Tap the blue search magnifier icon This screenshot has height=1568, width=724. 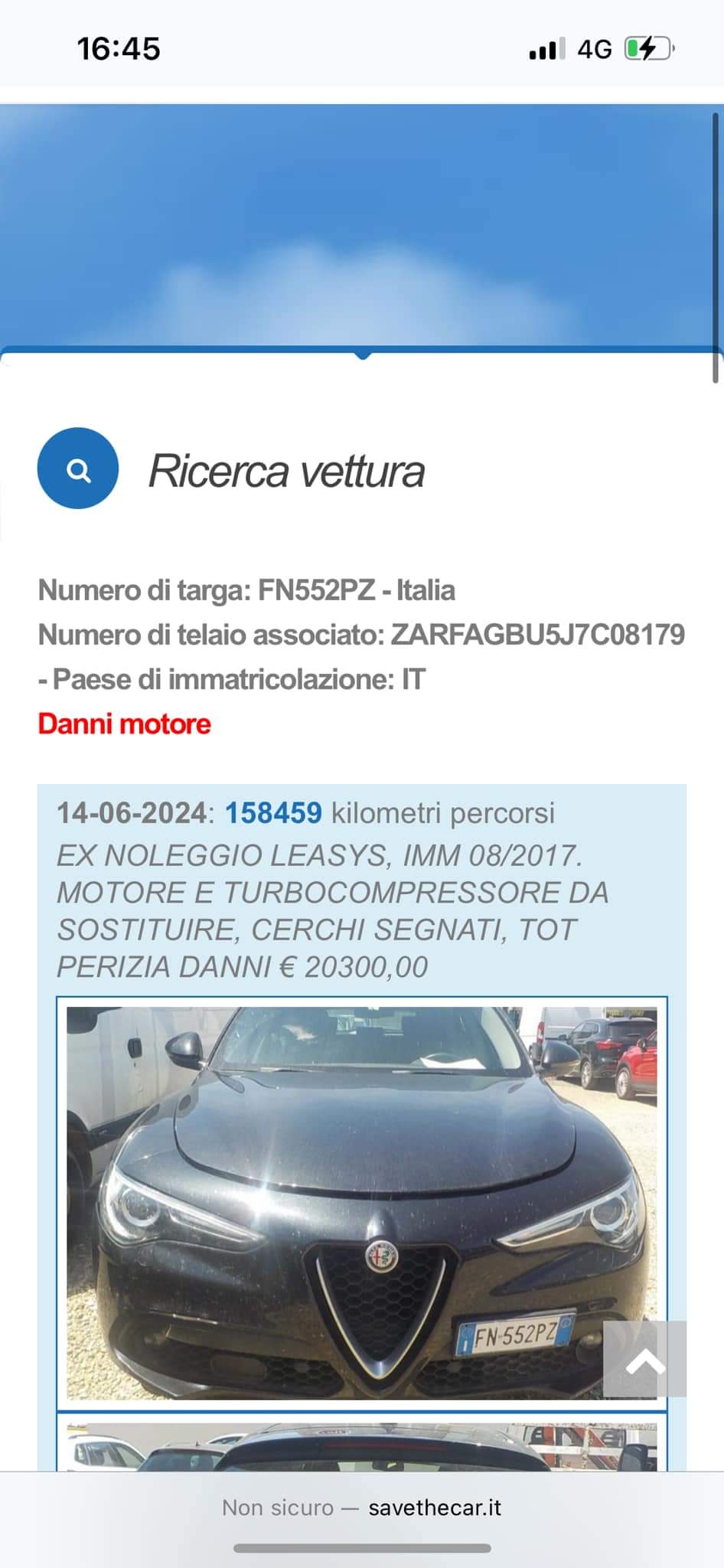78,469
